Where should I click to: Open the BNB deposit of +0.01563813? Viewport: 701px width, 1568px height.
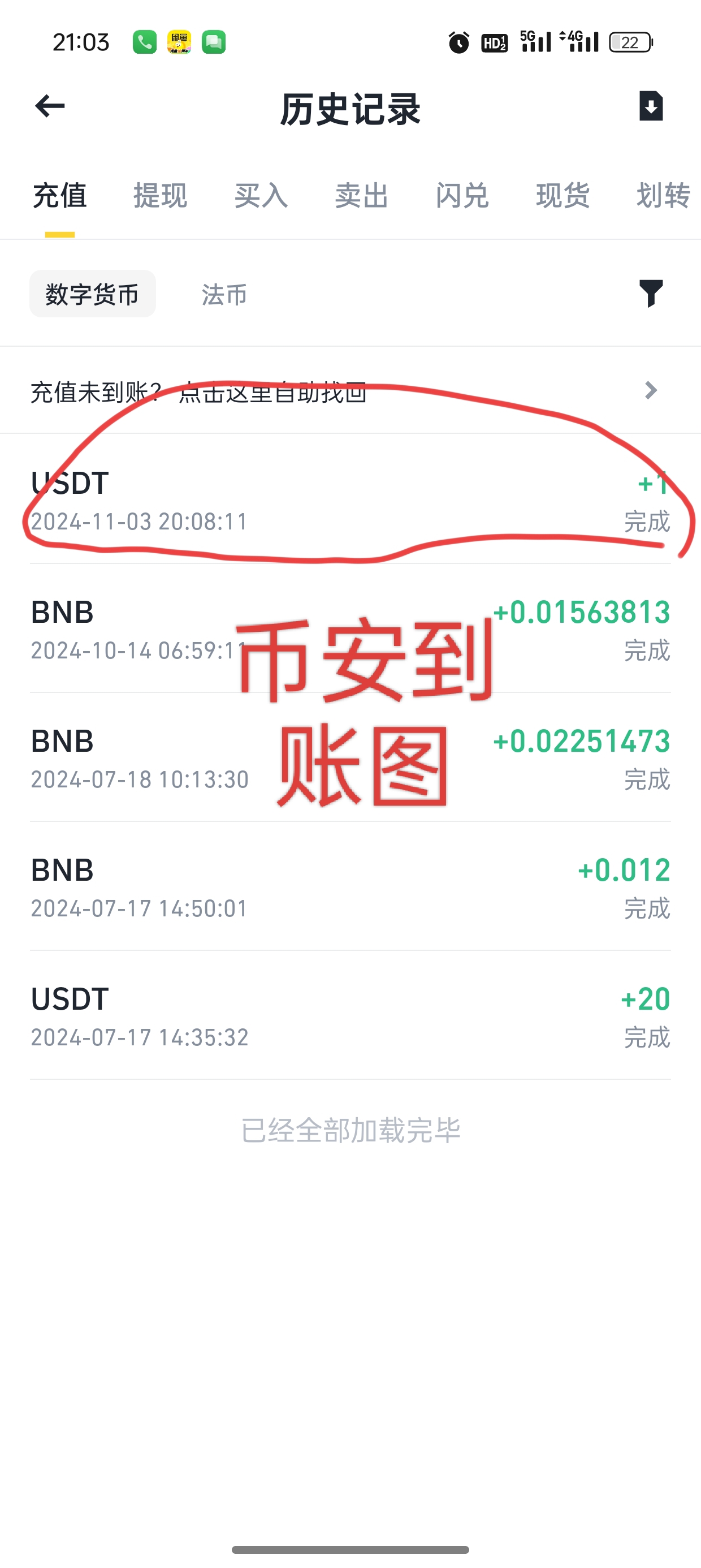tap(350, 629)
